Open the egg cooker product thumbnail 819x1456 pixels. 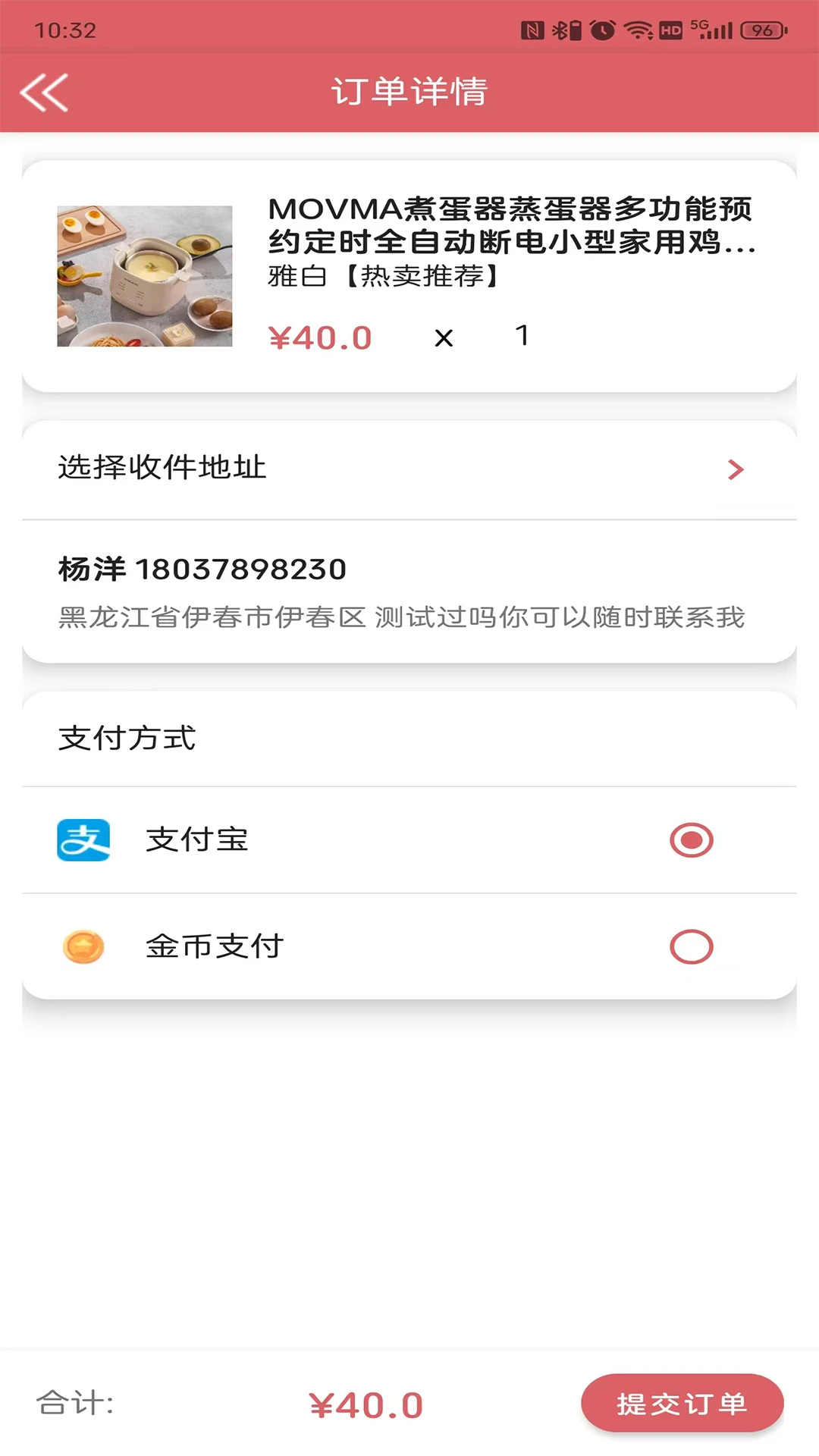144,275
